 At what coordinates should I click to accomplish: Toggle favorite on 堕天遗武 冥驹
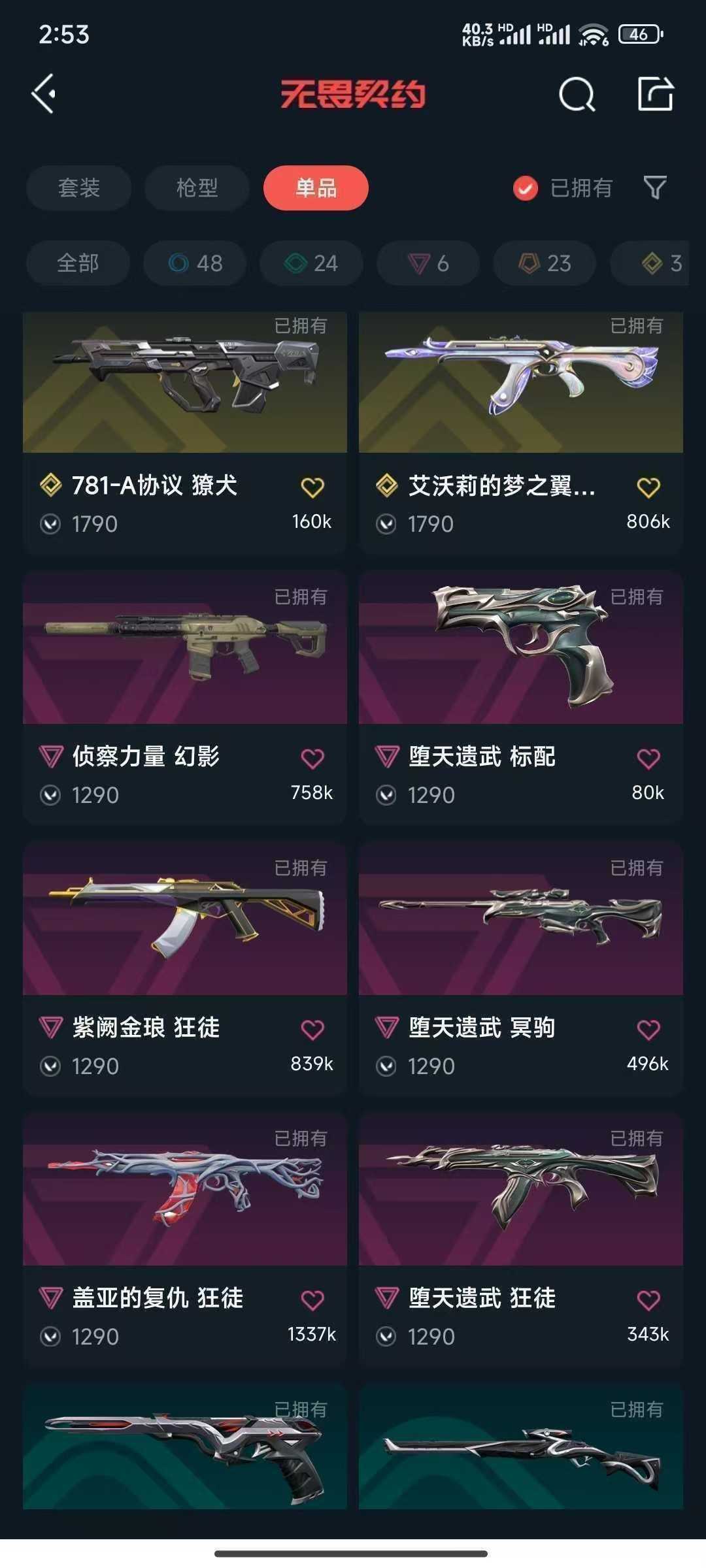(x=647, y=1029)
